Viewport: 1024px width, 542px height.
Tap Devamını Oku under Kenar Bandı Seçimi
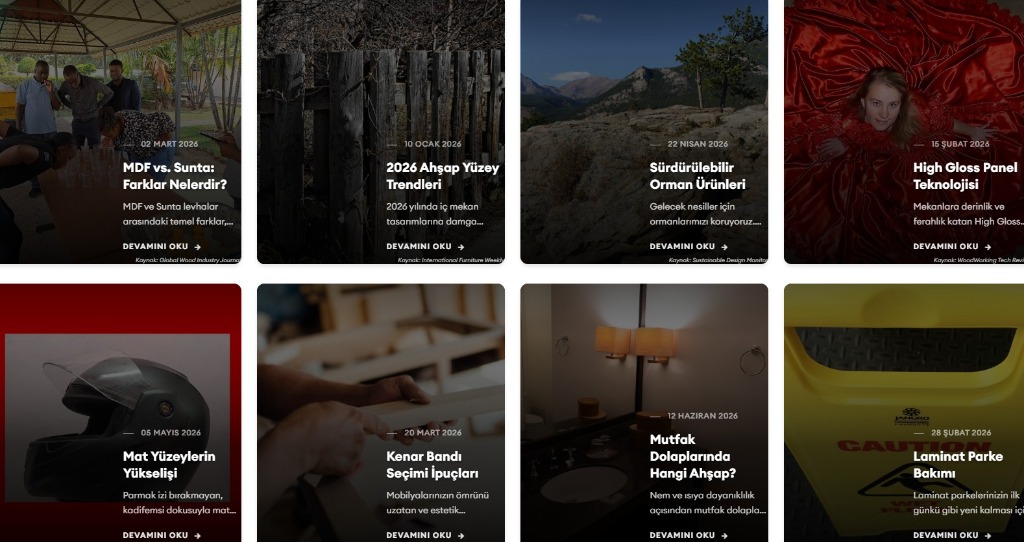(x=424, y=535)
